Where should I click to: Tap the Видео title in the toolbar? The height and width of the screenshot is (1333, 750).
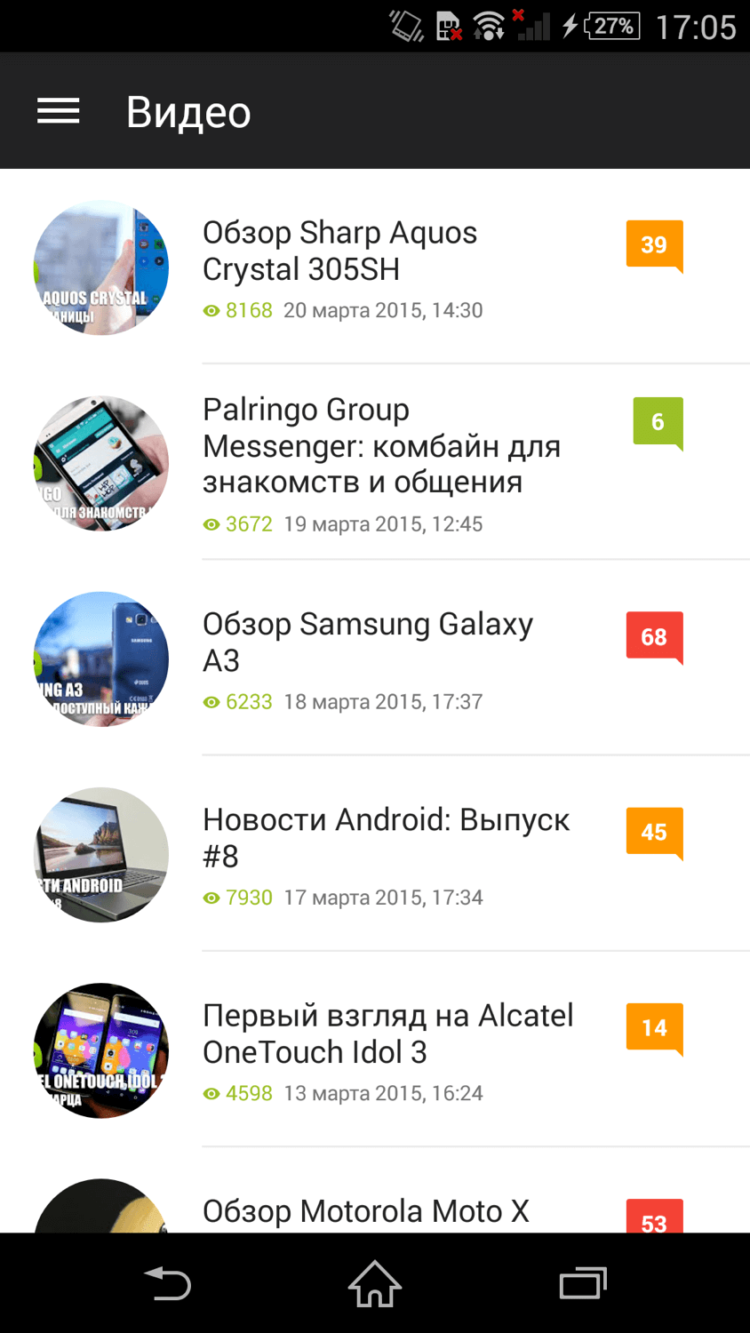coord(188,111)
